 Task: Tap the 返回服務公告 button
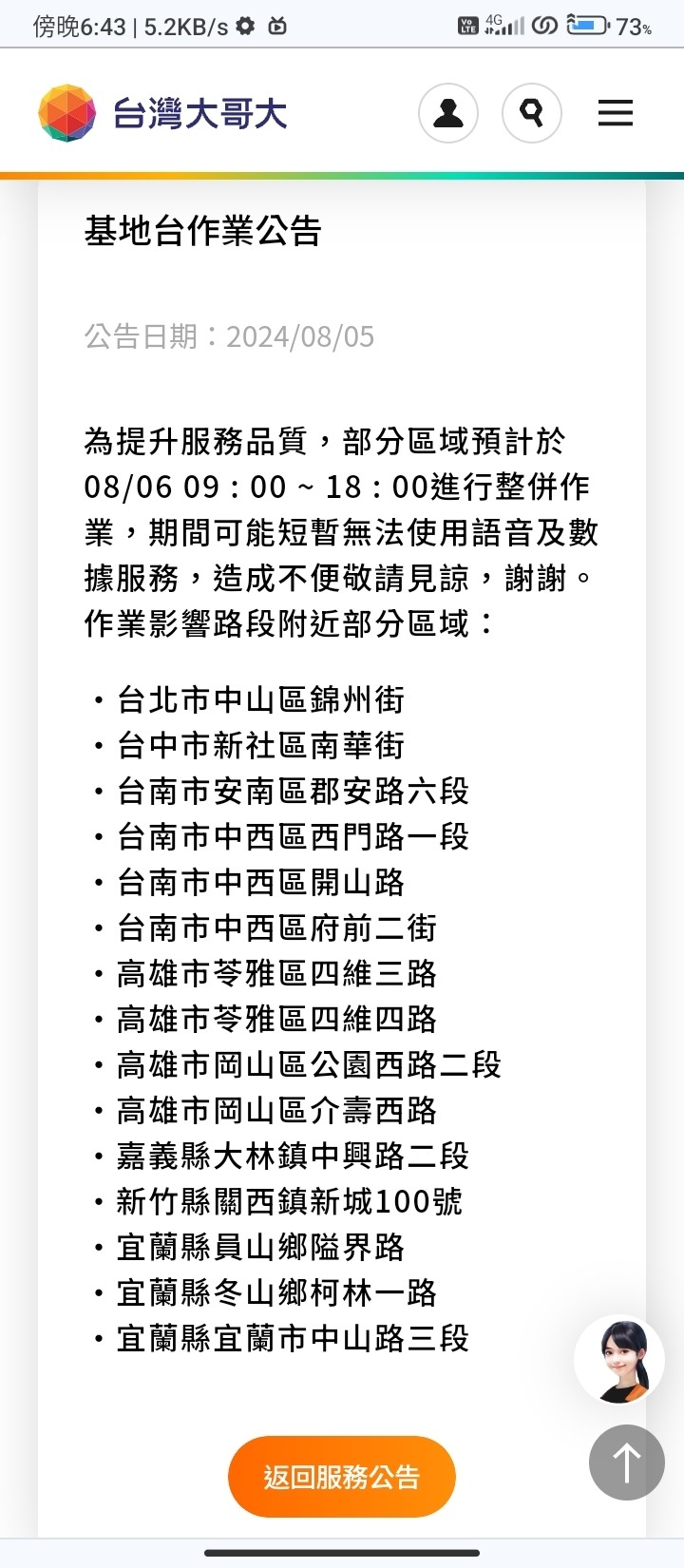(x=342, y=1477)
